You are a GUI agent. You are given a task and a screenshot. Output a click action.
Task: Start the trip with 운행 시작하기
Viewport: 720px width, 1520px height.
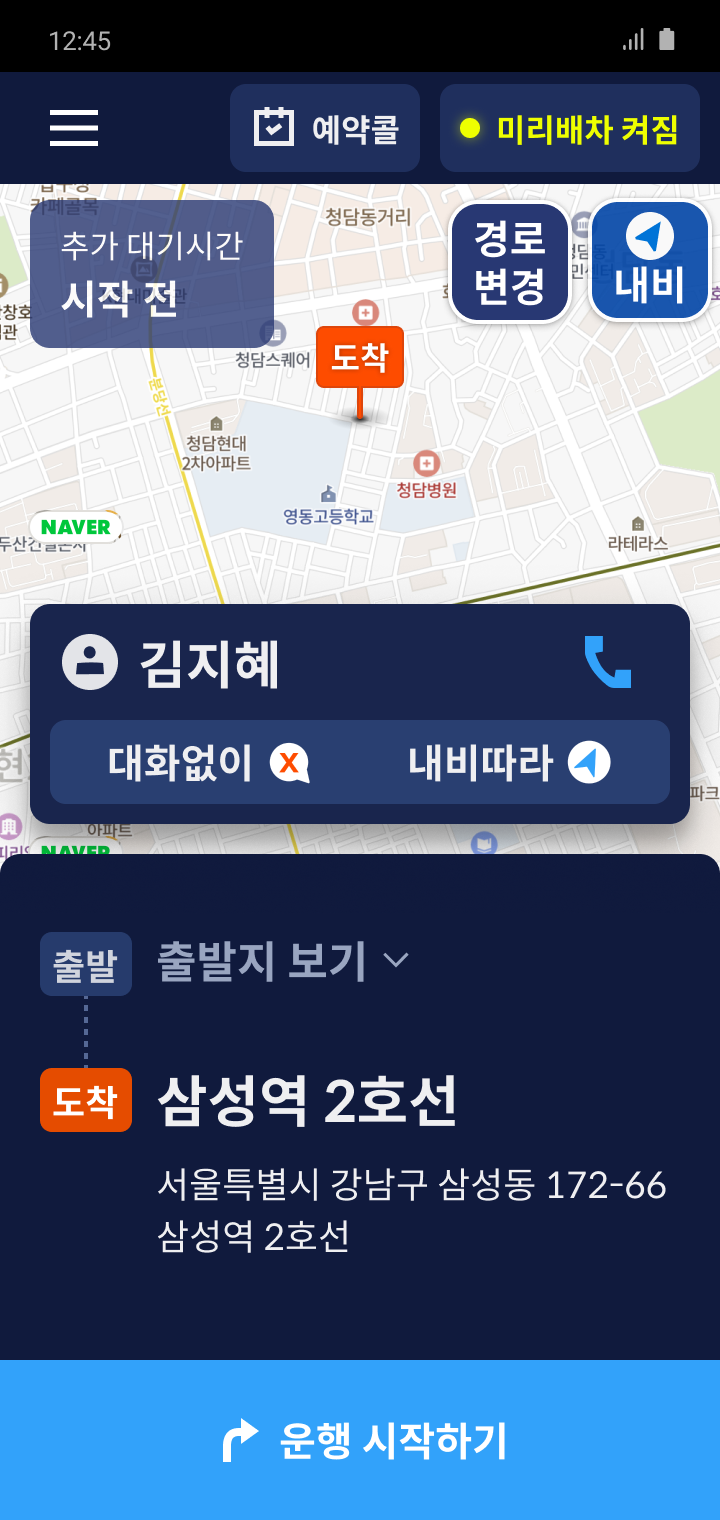coord(360,1440)
